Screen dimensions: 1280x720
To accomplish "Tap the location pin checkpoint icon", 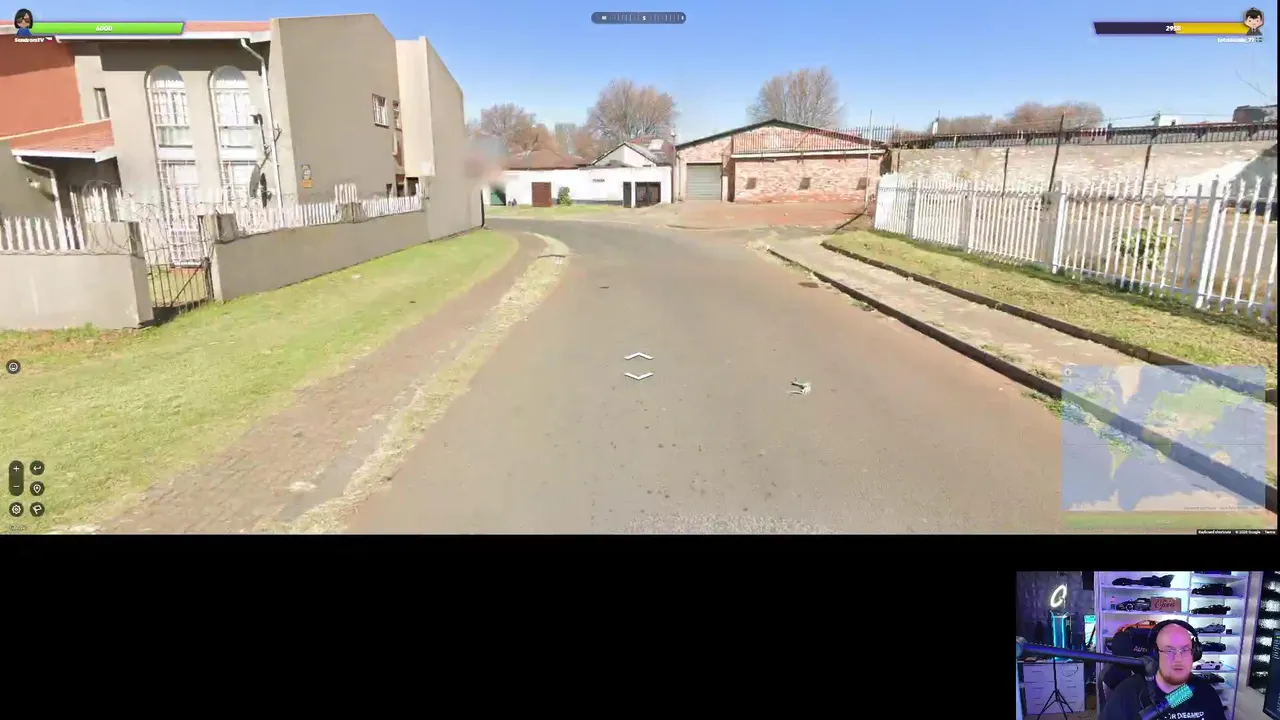I will 37,488.
